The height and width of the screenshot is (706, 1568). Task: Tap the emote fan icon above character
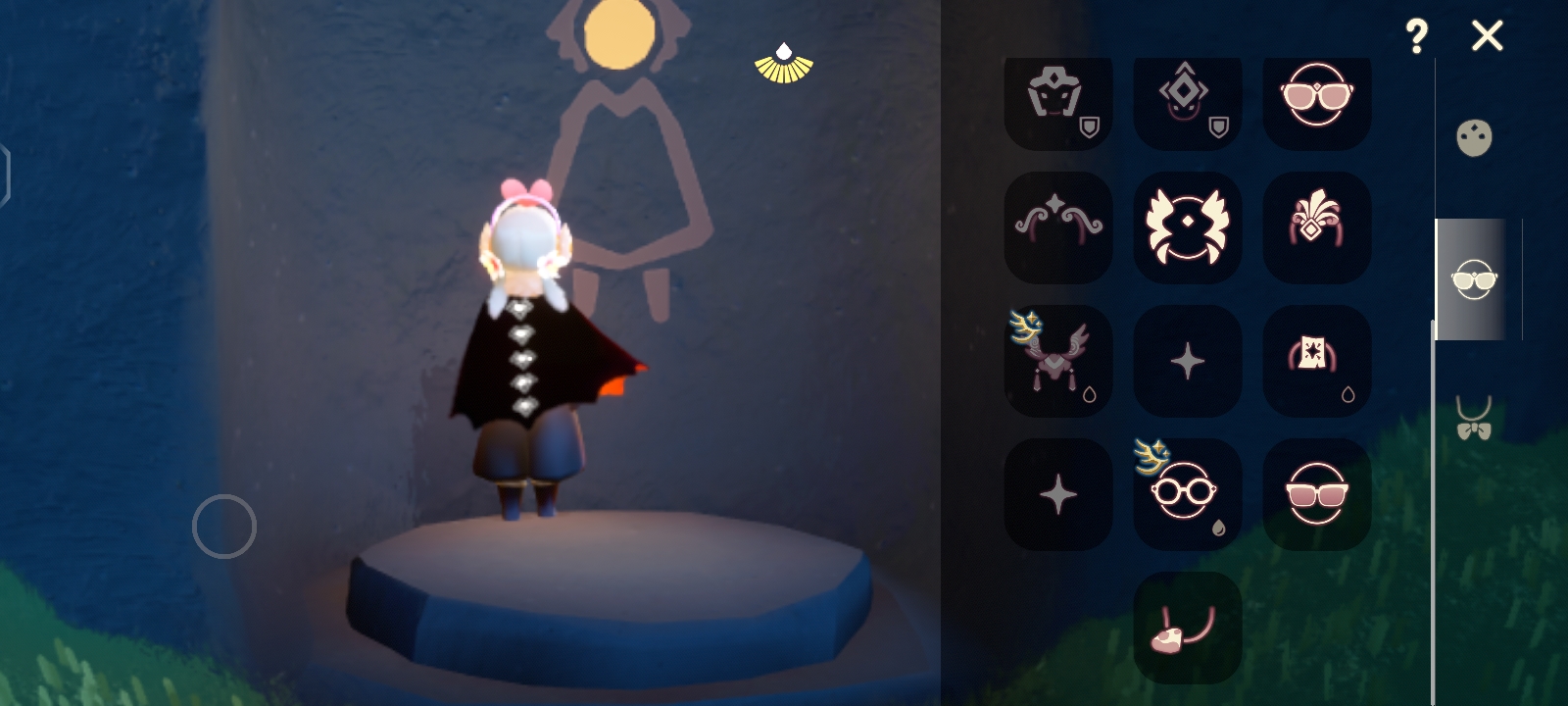click(783, 64)
